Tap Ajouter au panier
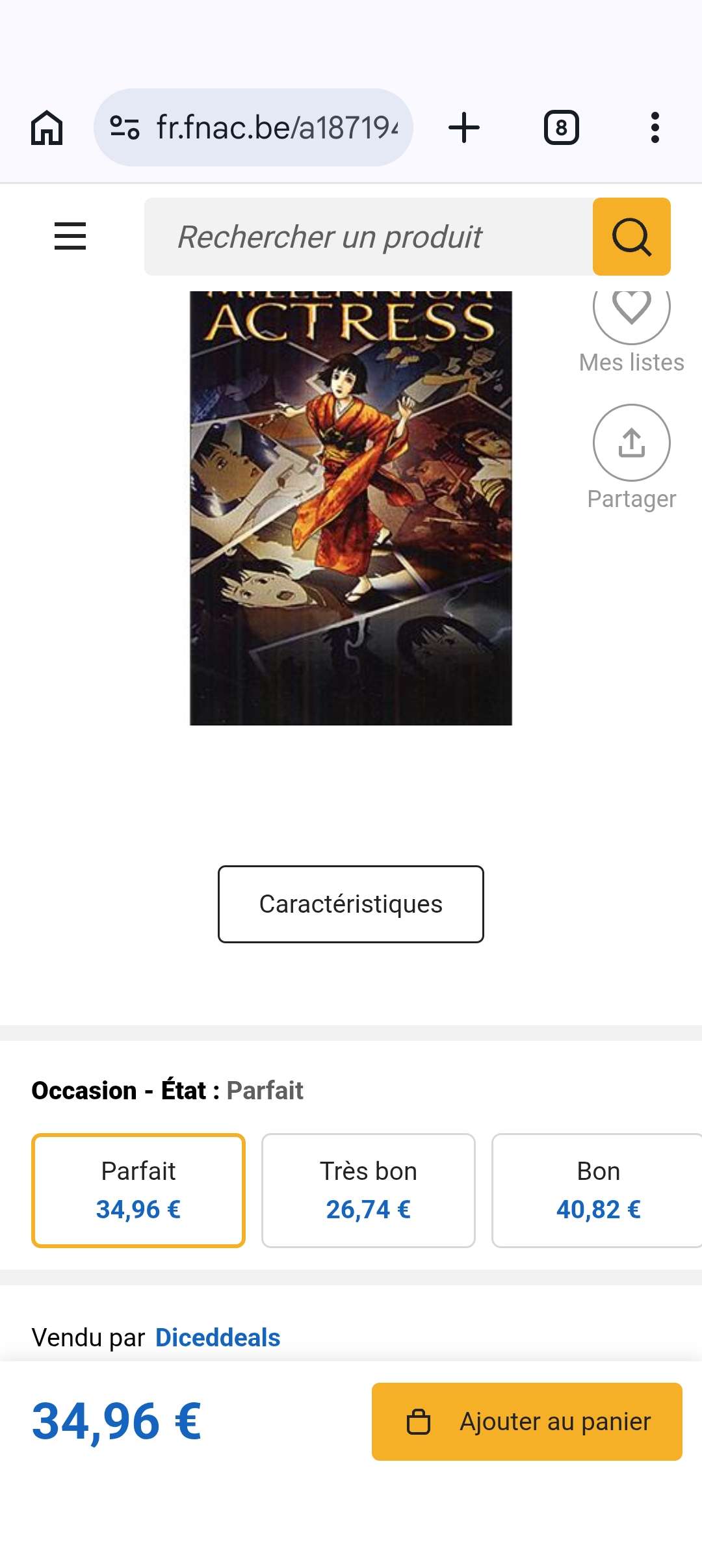This screenshot has width=702, height=1568. [526, 1422]
